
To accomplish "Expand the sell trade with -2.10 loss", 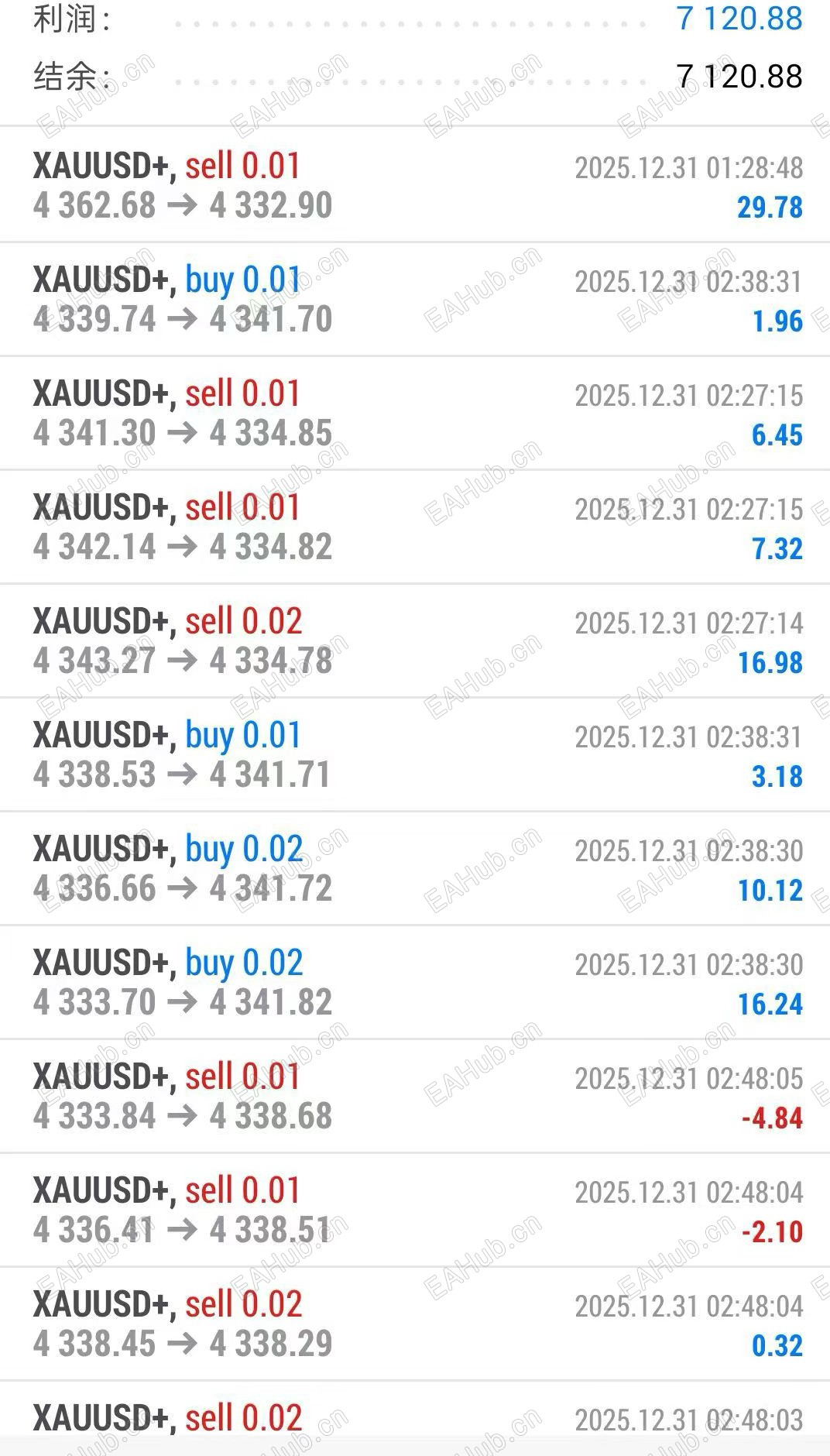I will 415,1210.
